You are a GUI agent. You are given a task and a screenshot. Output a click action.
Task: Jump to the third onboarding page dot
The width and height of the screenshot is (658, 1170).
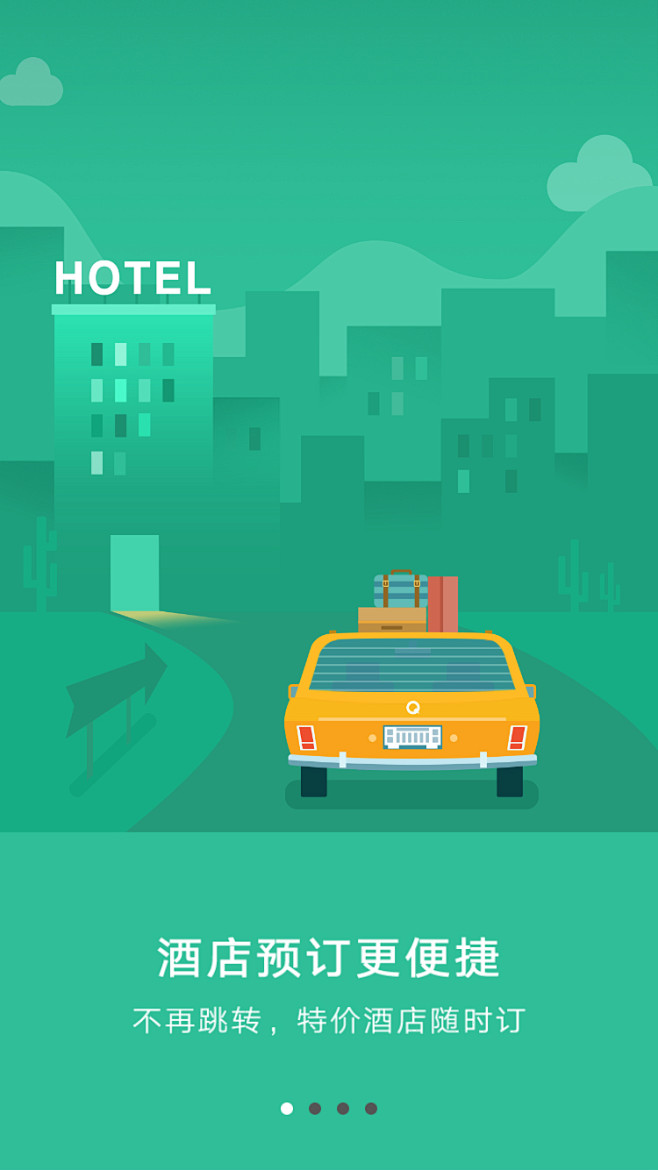point(343,1108)
